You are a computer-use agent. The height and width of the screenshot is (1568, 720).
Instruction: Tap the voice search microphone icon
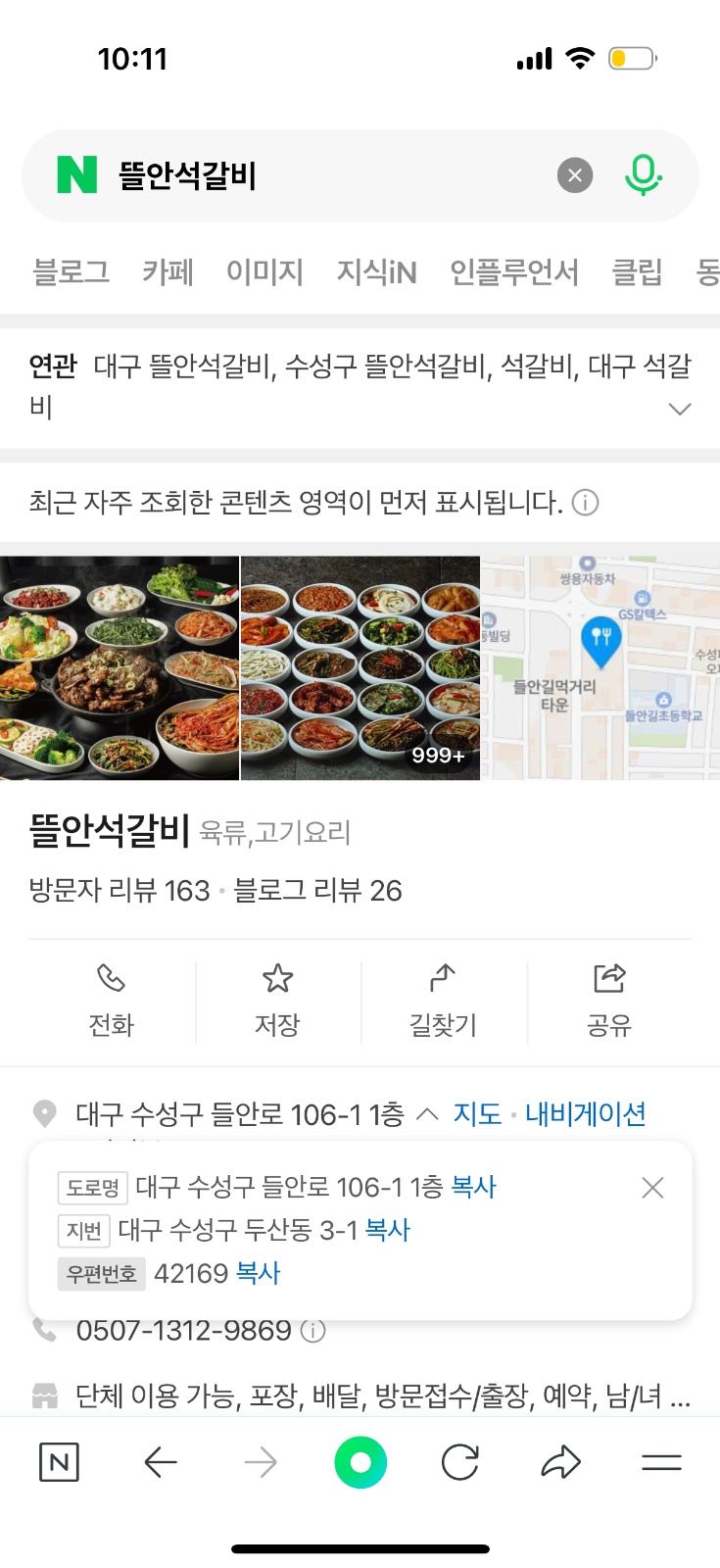(642, 175)
